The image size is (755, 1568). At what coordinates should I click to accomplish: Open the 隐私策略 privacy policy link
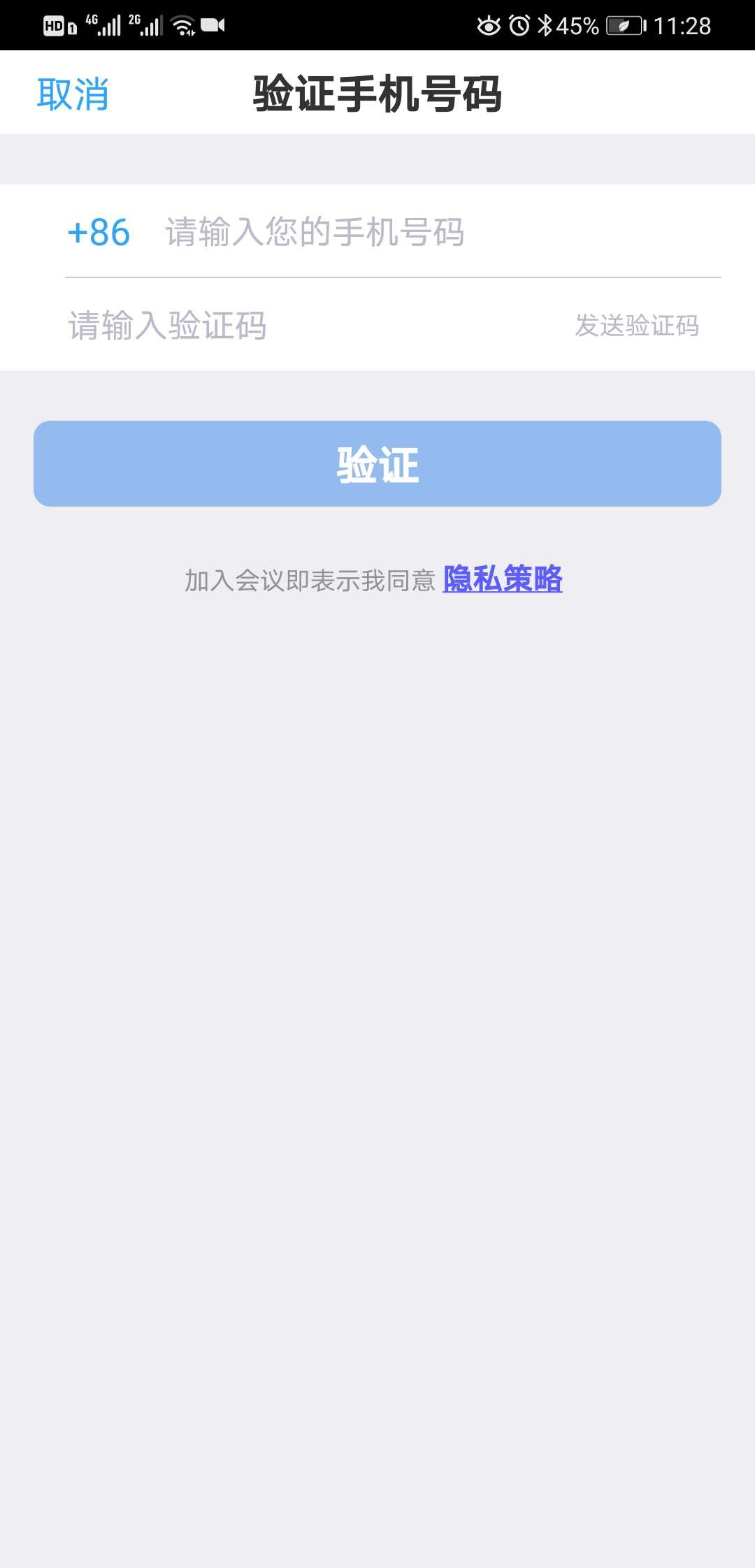tap(502, 579)
